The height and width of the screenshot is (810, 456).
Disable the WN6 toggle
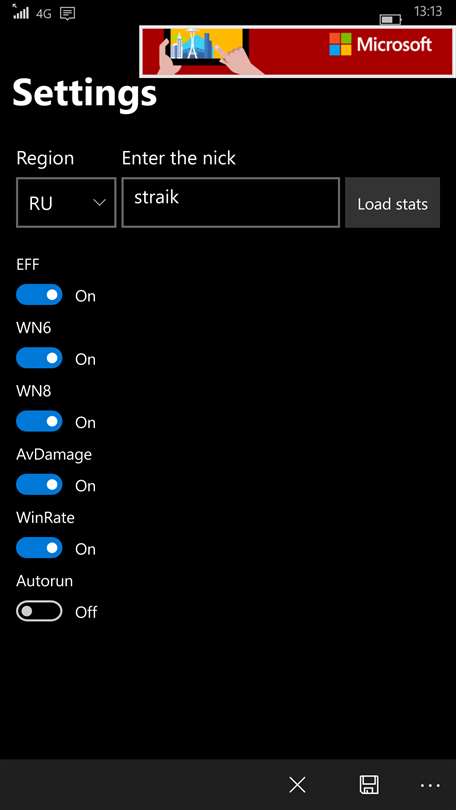(x=39, y=358)
